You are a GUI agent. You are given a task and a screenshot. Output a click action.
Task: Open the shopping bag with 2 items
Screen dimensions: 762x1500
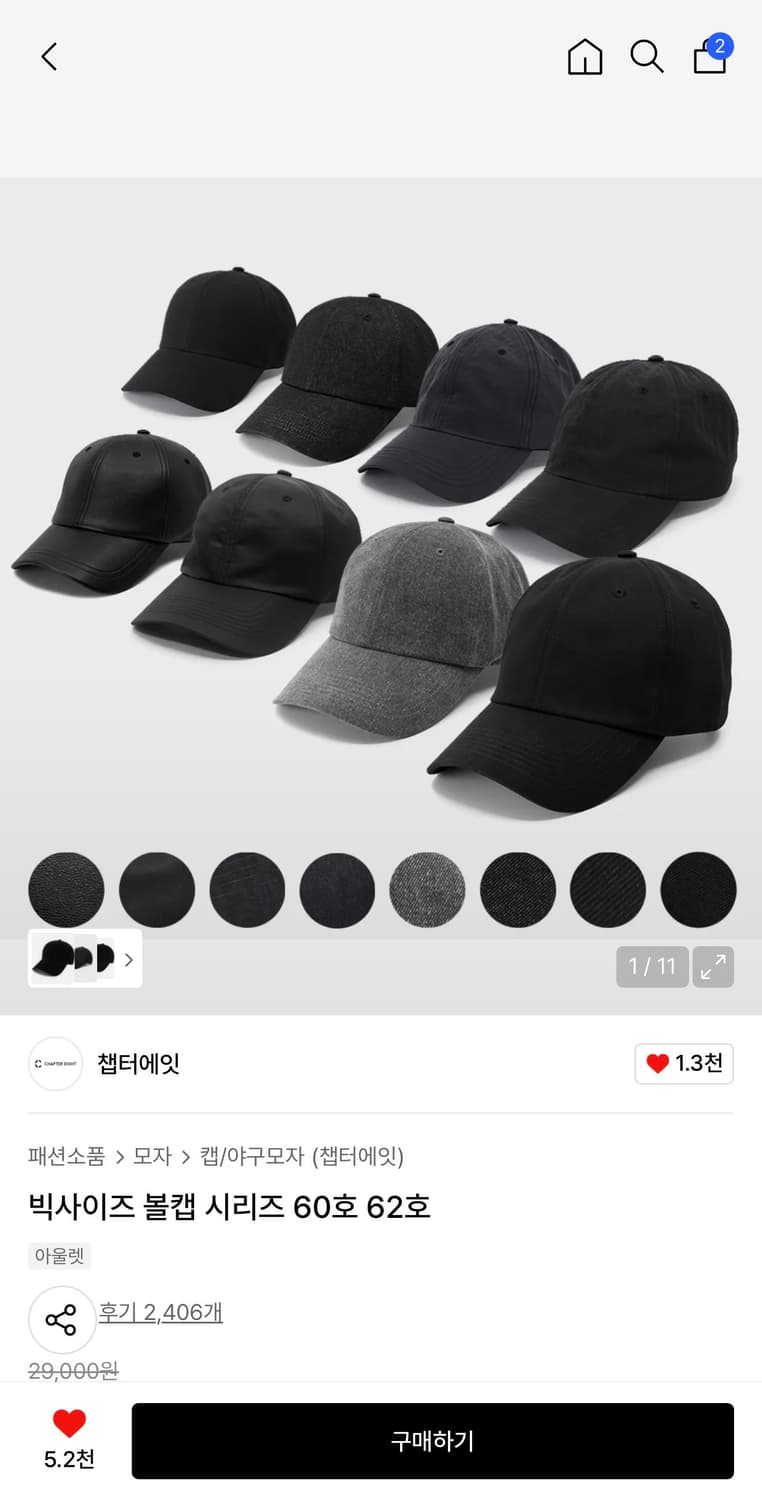click(710, 56)
